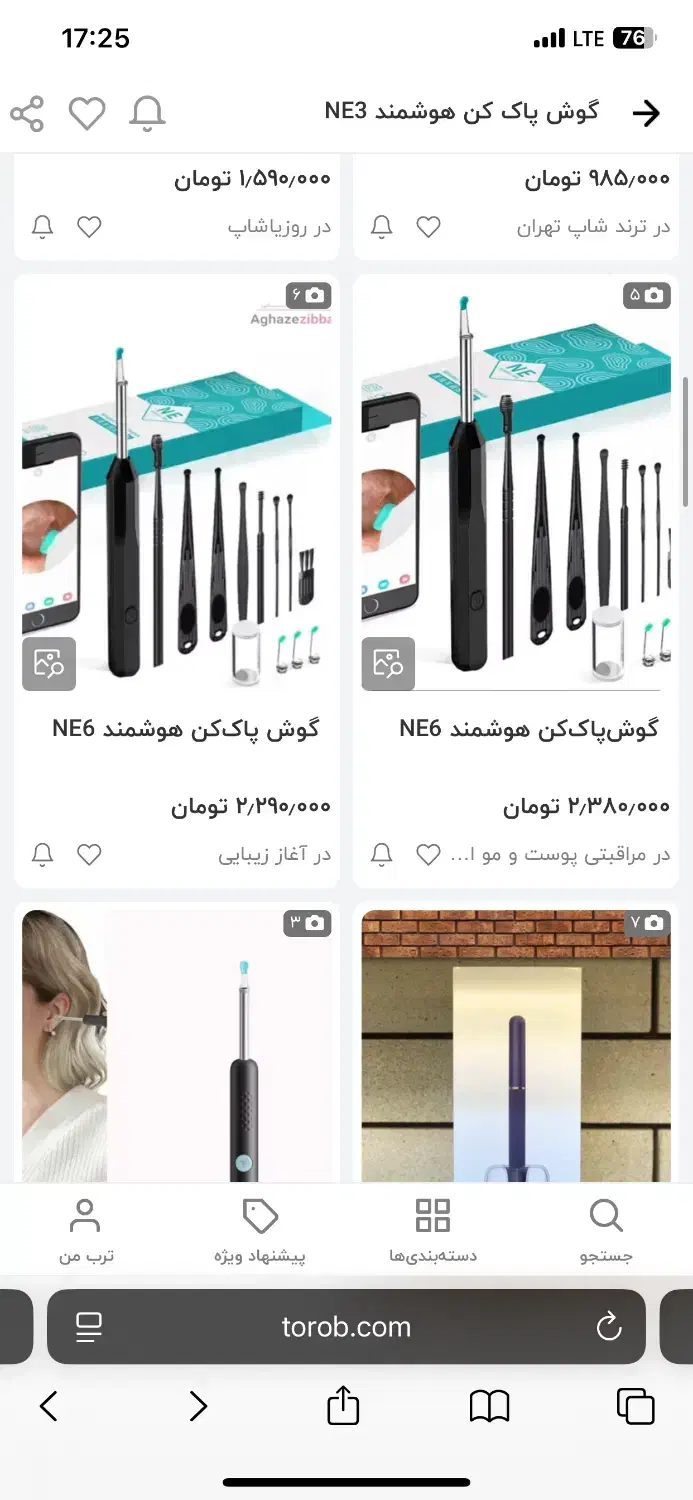Like the NE6 item from آغاز زیبایی

(90, 855)
